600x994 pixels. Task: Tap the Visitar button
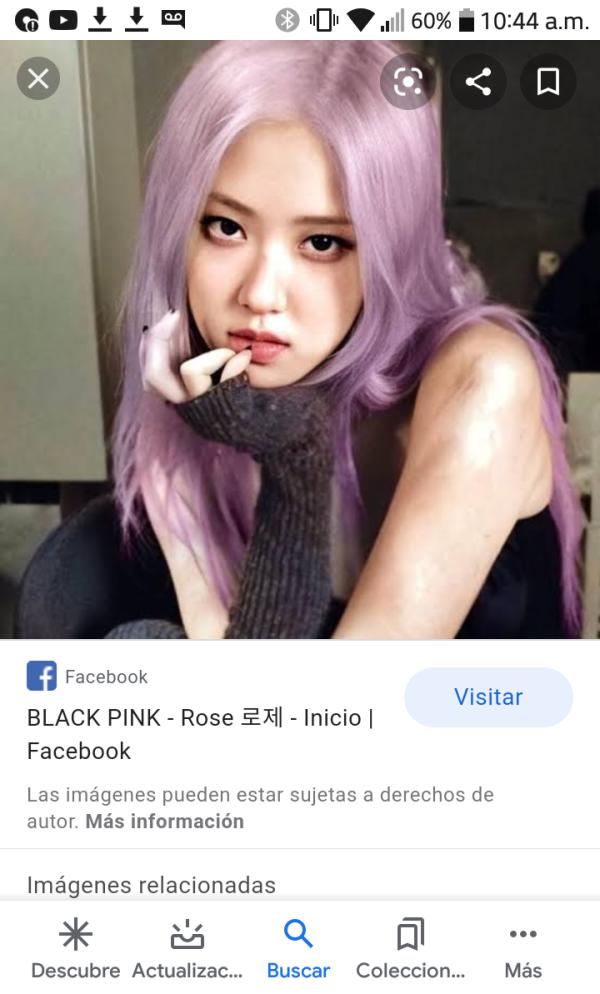tap(488, 697)
